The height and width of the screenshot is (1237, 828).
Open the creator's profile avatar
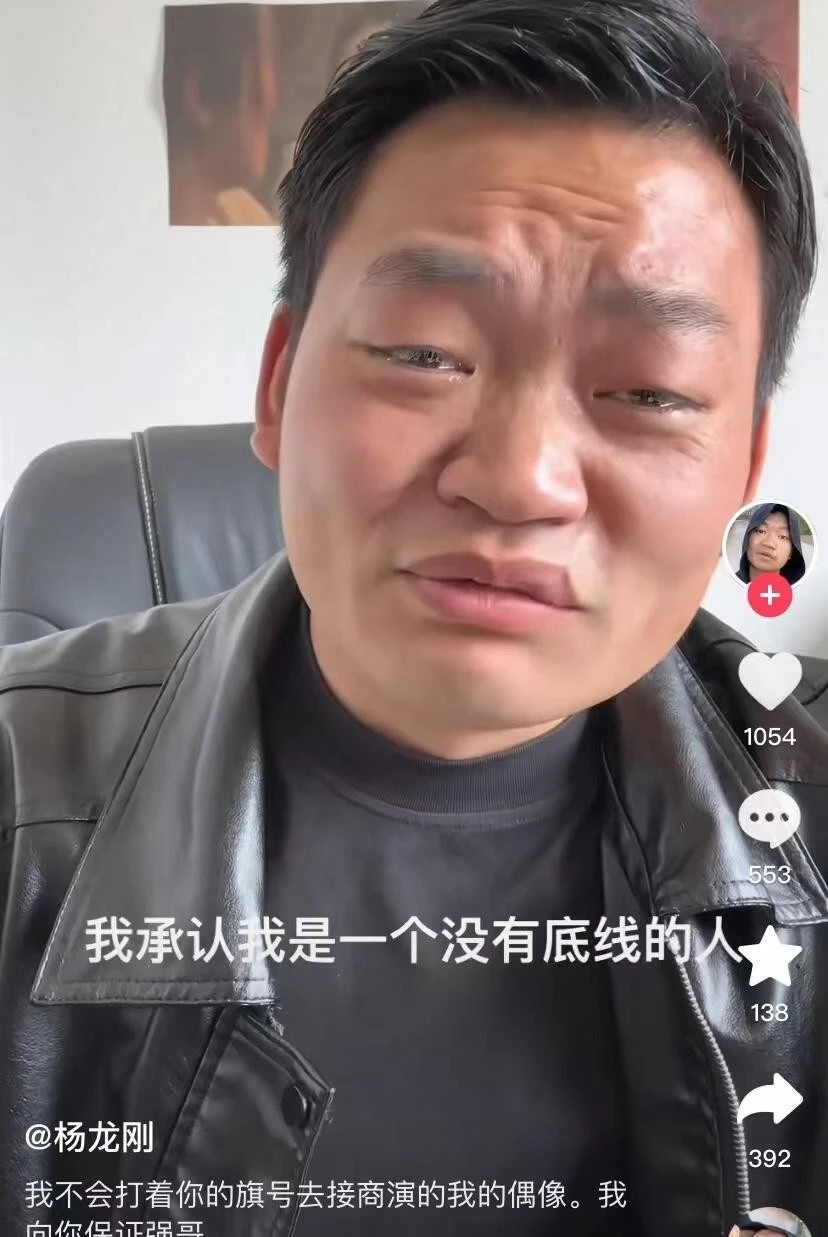pyautogui.click(x=768, y=546)
